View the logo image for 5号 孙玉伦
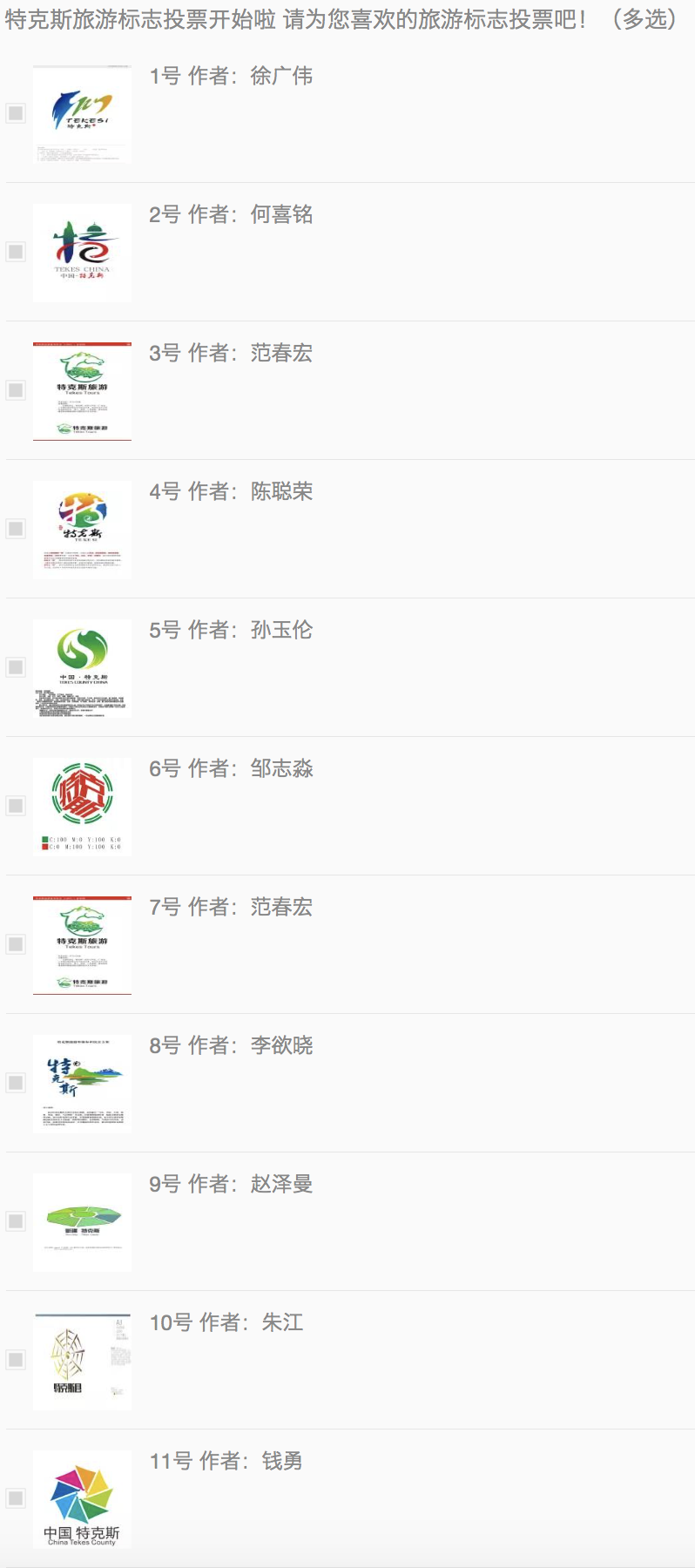 pos(83,668)
